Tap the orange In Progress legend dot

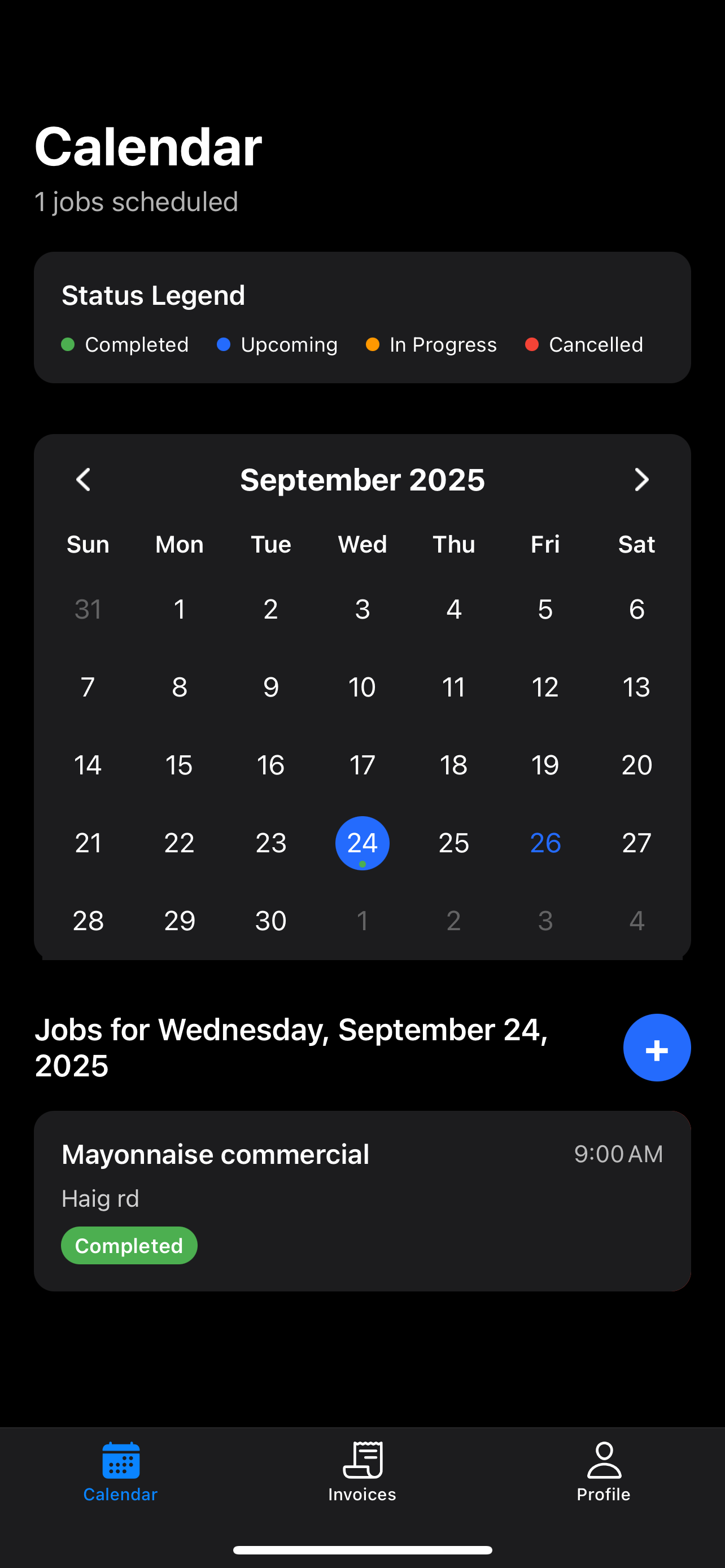click(x=373, y=344)
